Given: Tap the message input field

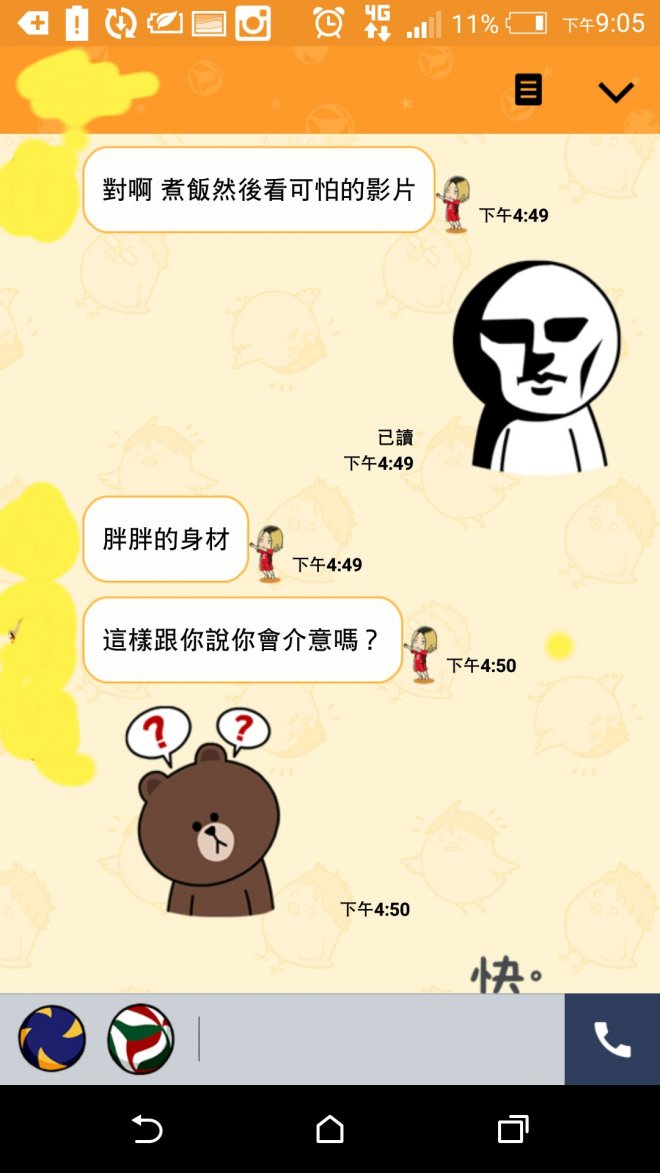Looking at the screenshot, I should [380, 1039].
